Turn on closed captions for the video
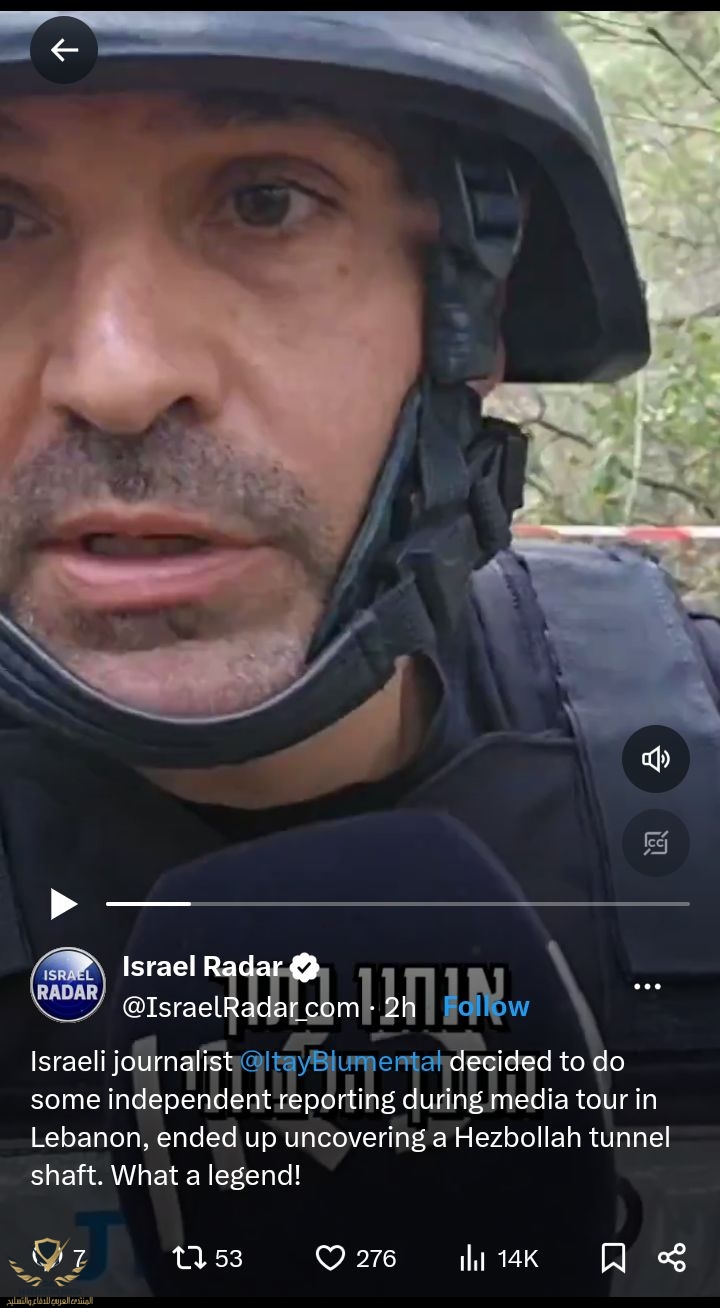 [x=656, y=843]
